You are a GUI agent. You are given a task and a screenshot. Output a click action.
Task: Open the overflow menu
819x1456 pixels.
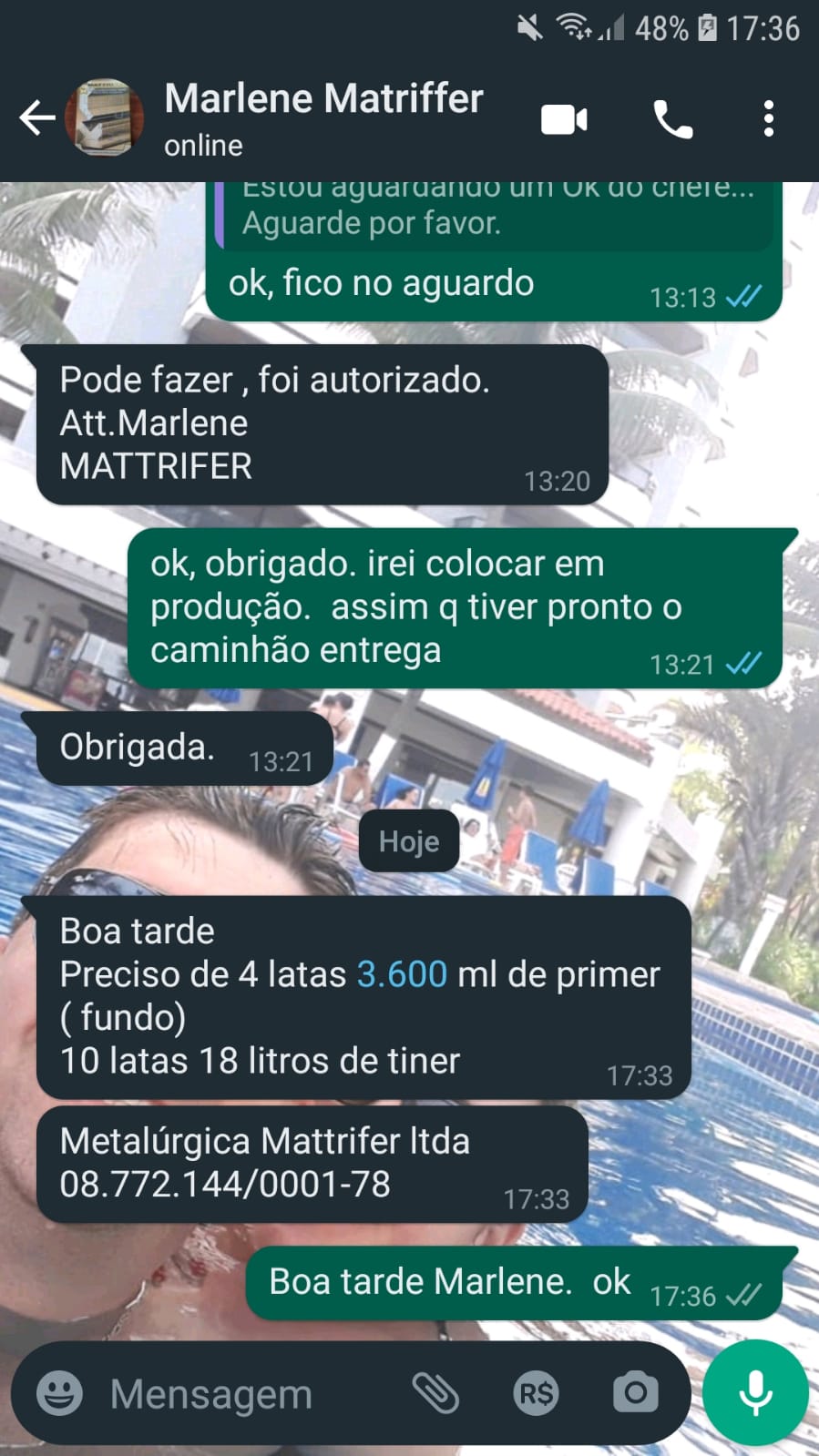(769, 119)
